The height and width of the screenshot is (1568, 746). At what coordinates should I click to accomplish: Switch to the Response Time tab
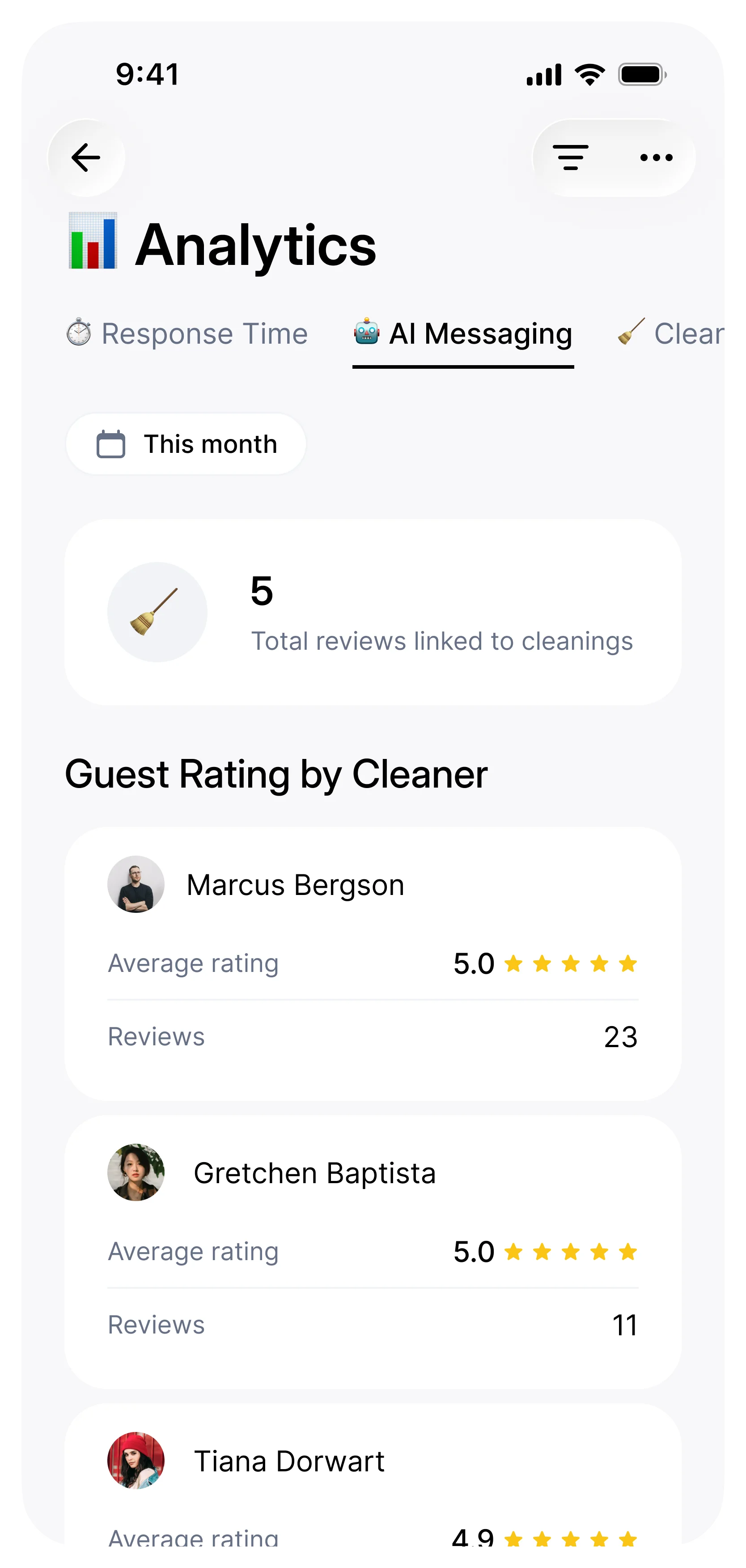click(x=203, y=333)
